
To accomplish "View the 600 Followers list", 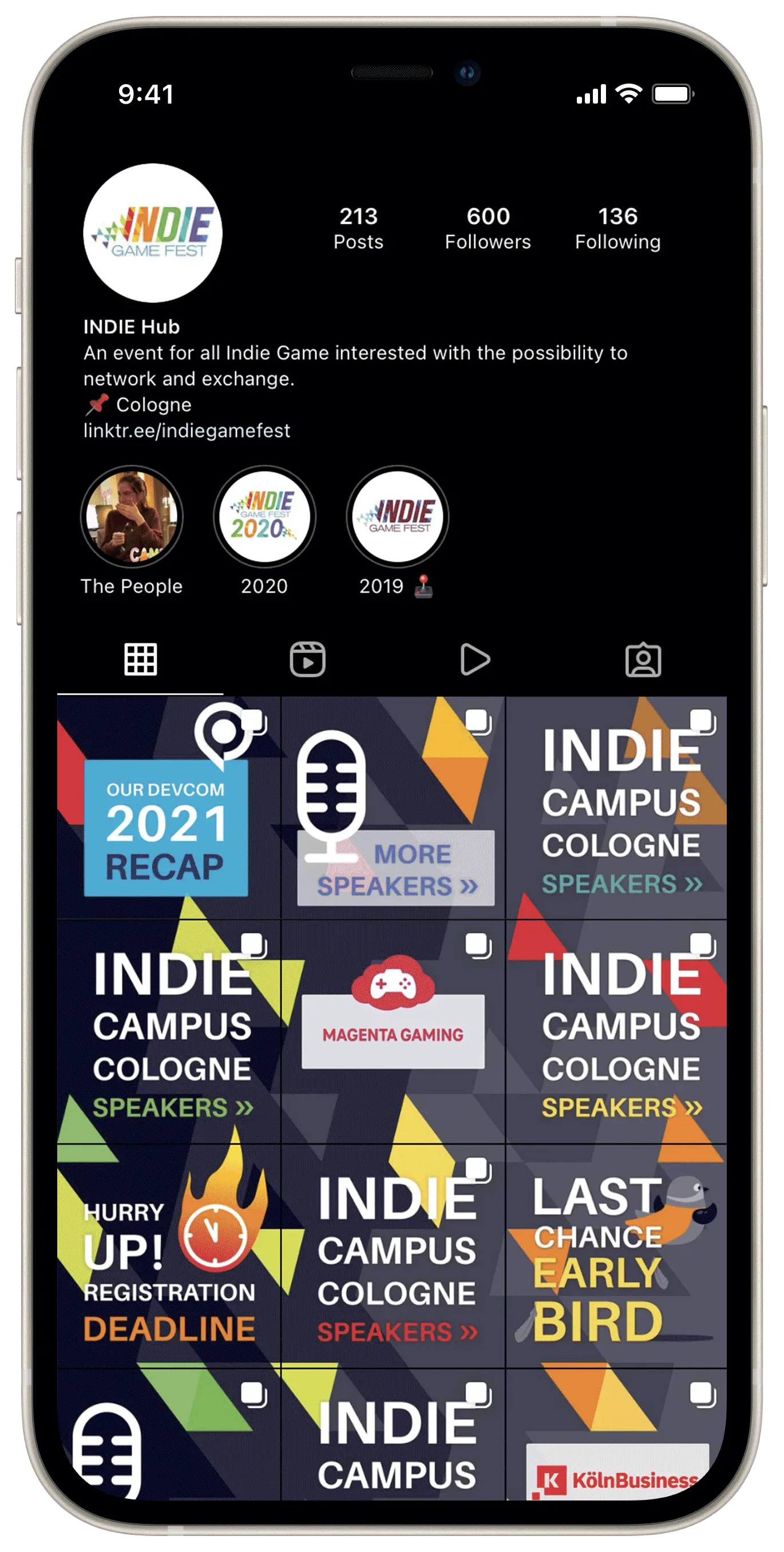I will click(x=488, y=228).
